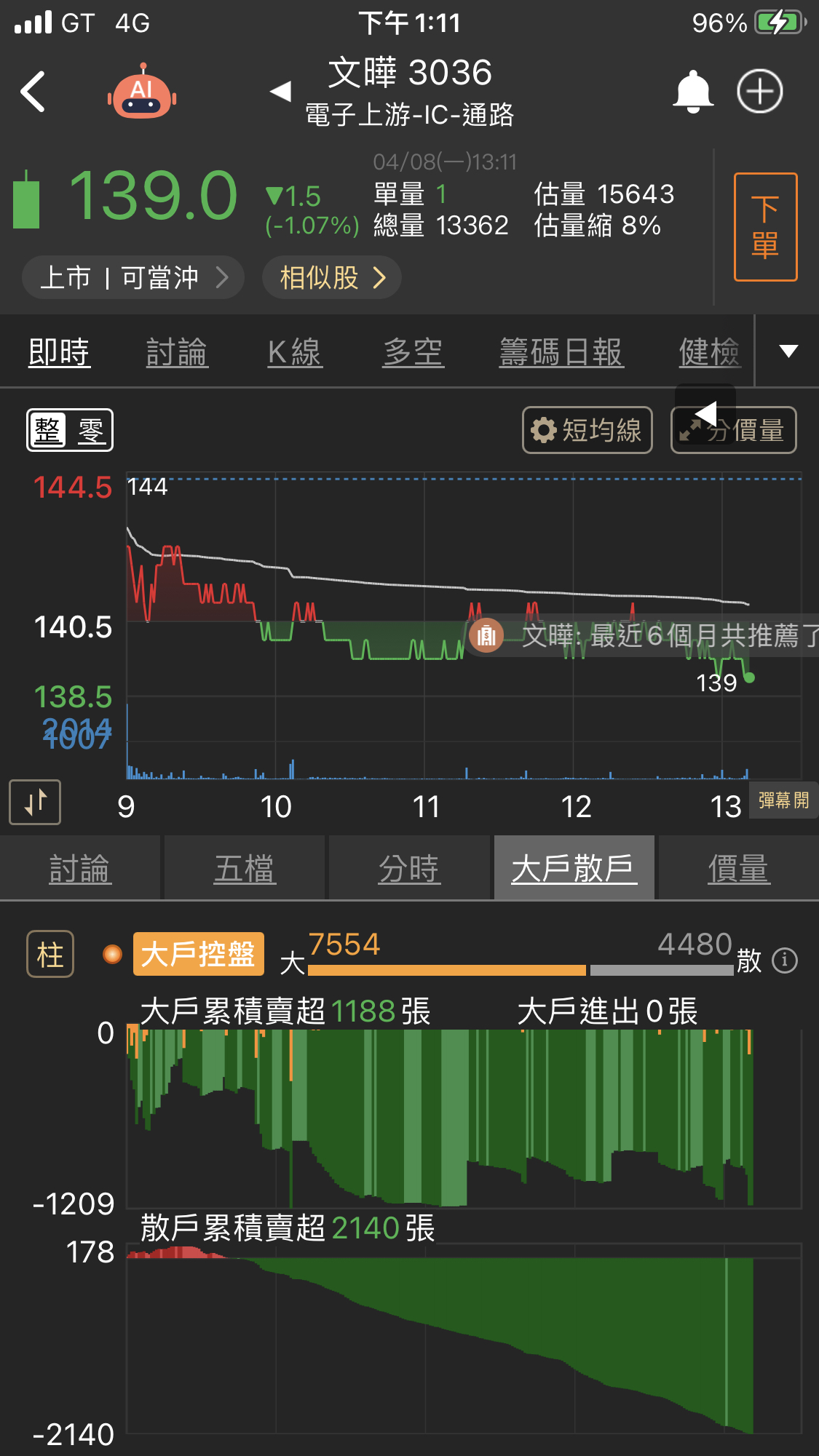Open the AI robot assistant
The width and height of the screenshot is (819, 1456).
coord(142,93)
